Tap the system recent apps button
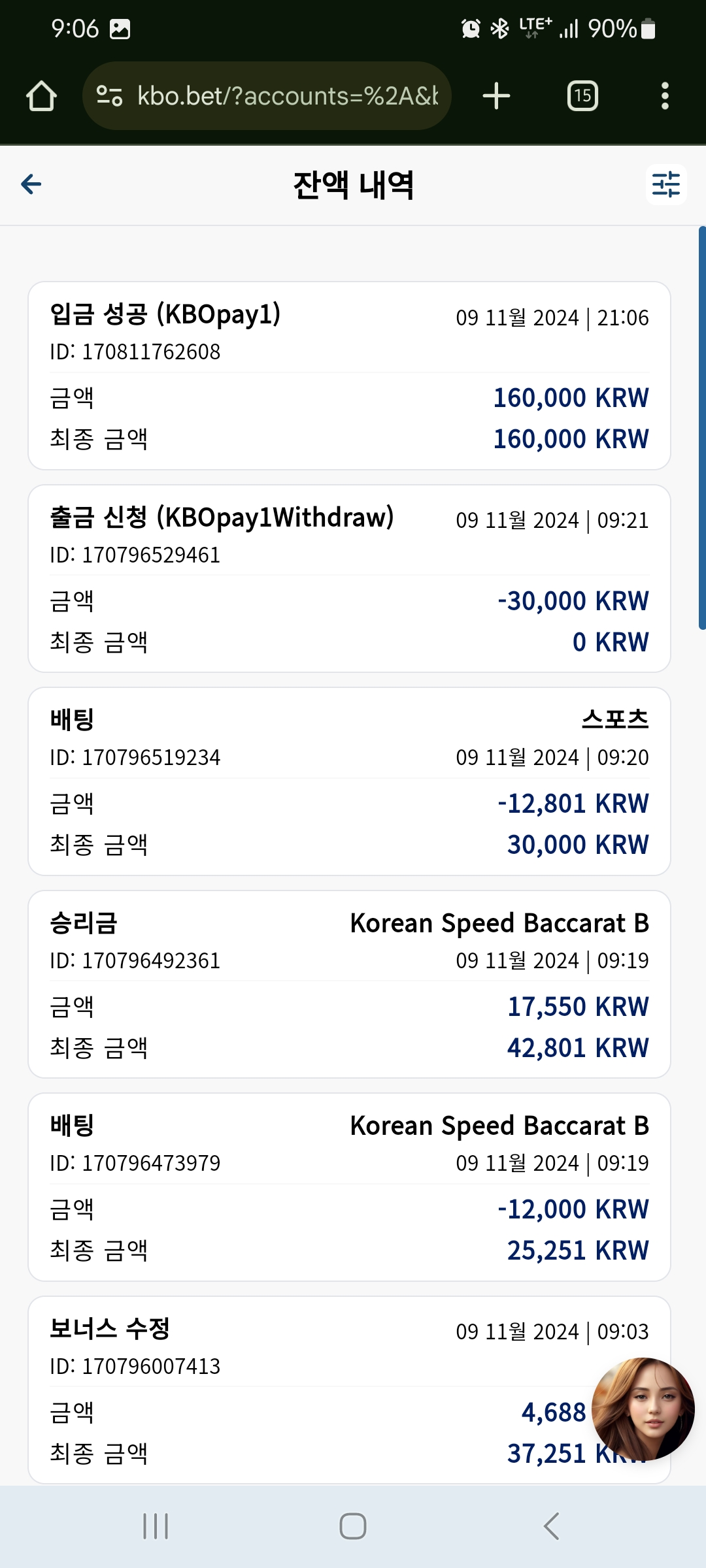 tap(156, 1526)
